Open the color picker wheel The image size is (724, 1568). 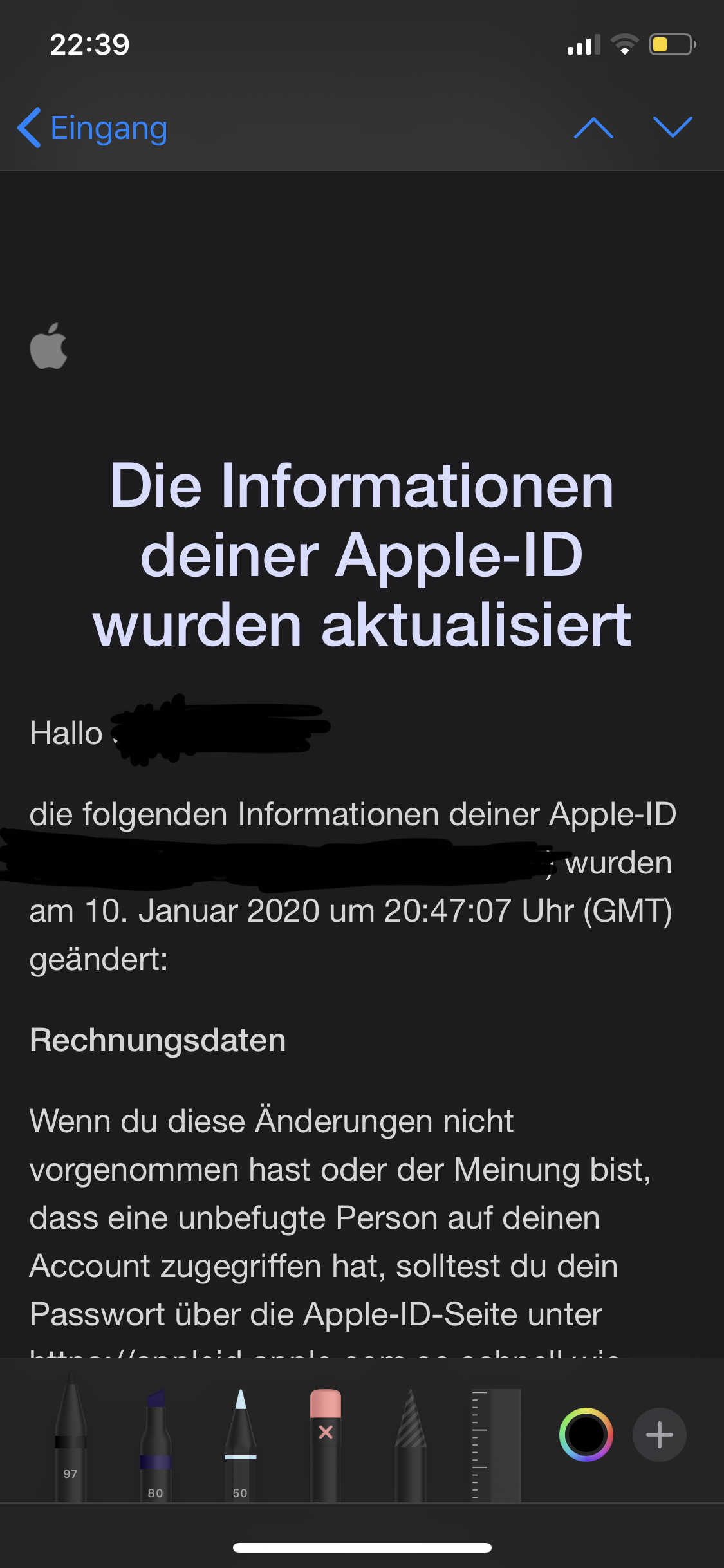586,1435
